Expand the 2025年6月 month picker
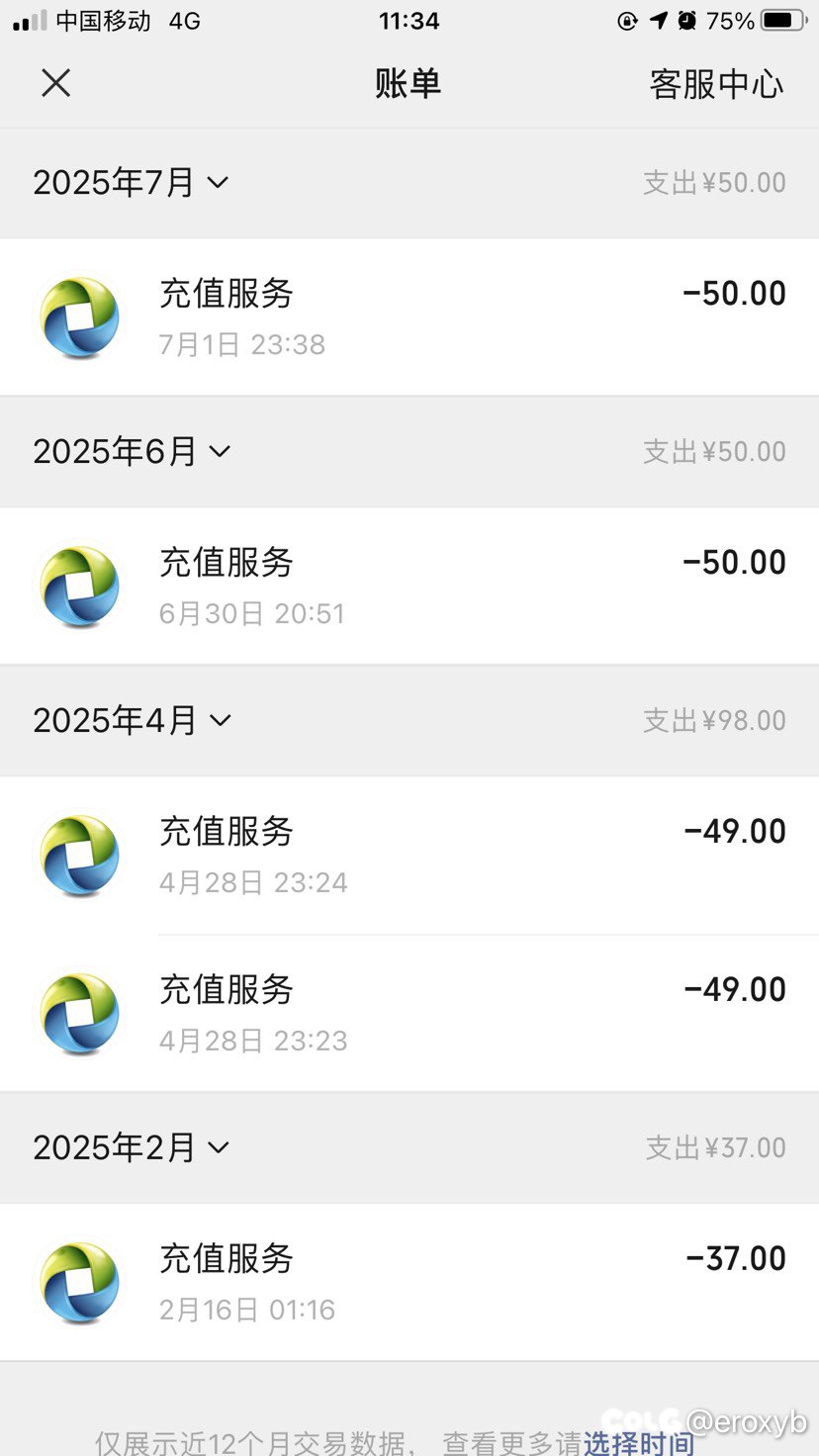 click(132, 451)
